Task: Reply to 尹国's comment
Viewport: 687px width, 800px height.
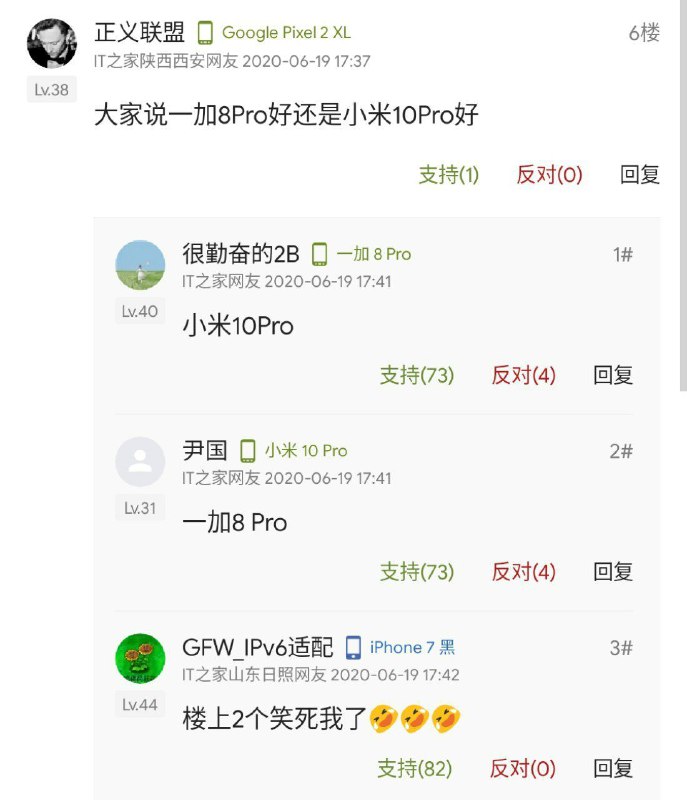Action: click(613, 572)
